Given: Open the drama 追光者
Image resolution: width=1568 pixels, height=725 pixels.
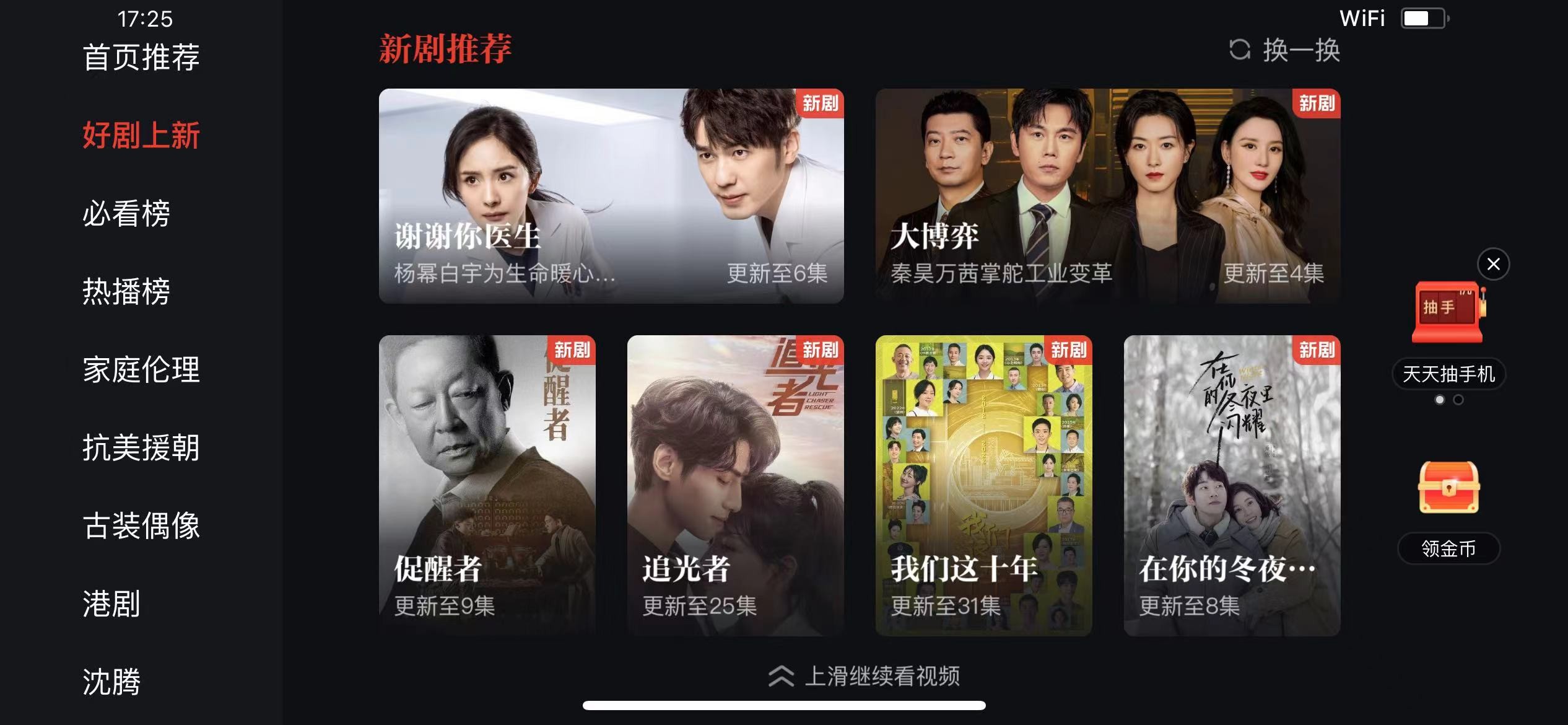Looking at the screenshot, I should coord(736,485).
